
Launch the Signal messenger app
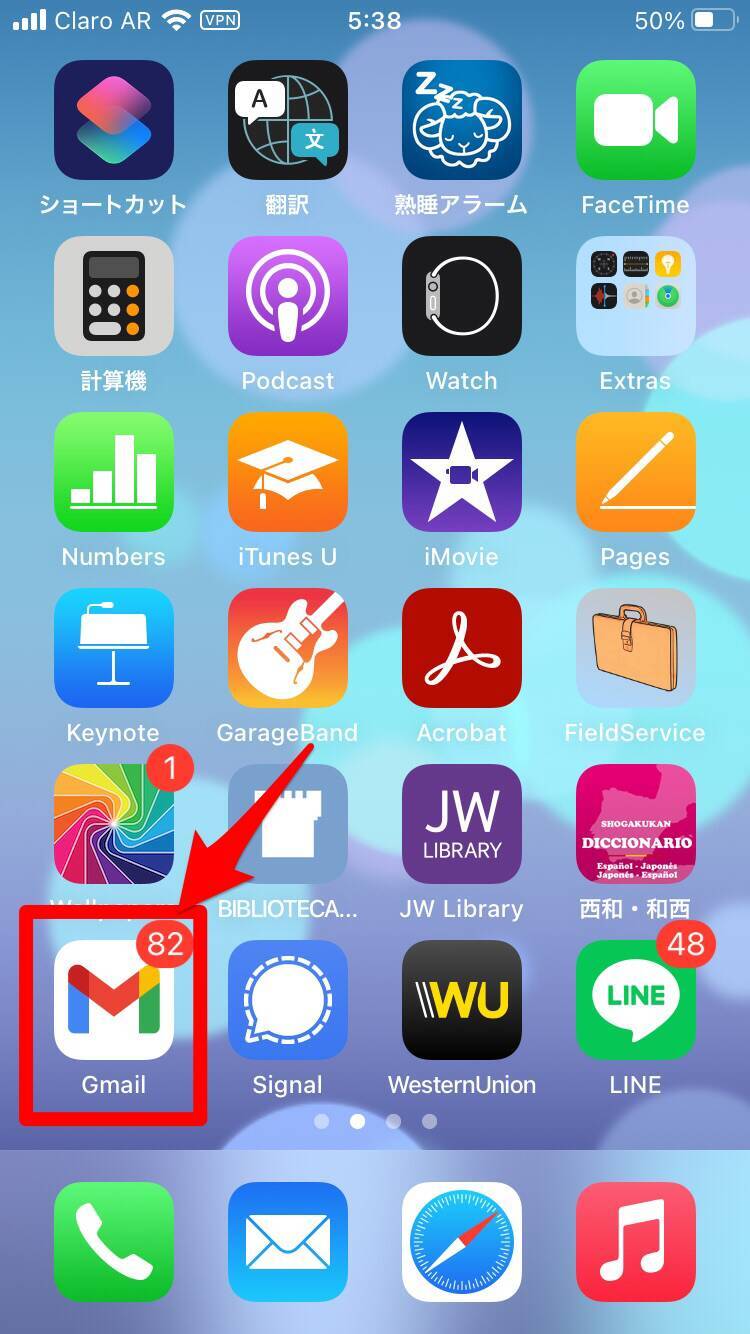point(287,1000)
